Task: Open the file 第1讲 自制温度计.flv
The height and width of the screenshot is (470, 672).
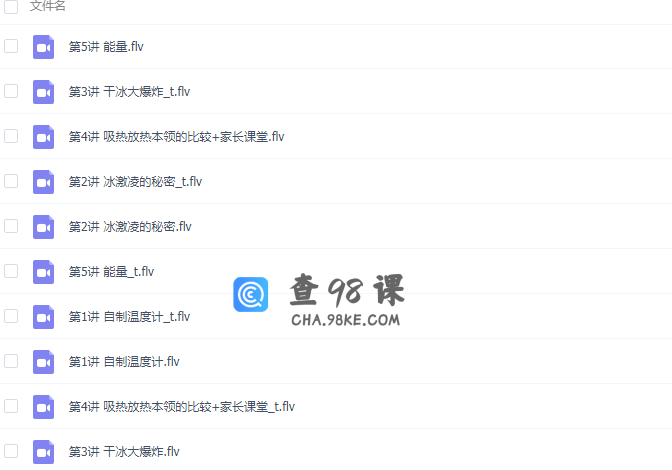Action: (124, 361)
